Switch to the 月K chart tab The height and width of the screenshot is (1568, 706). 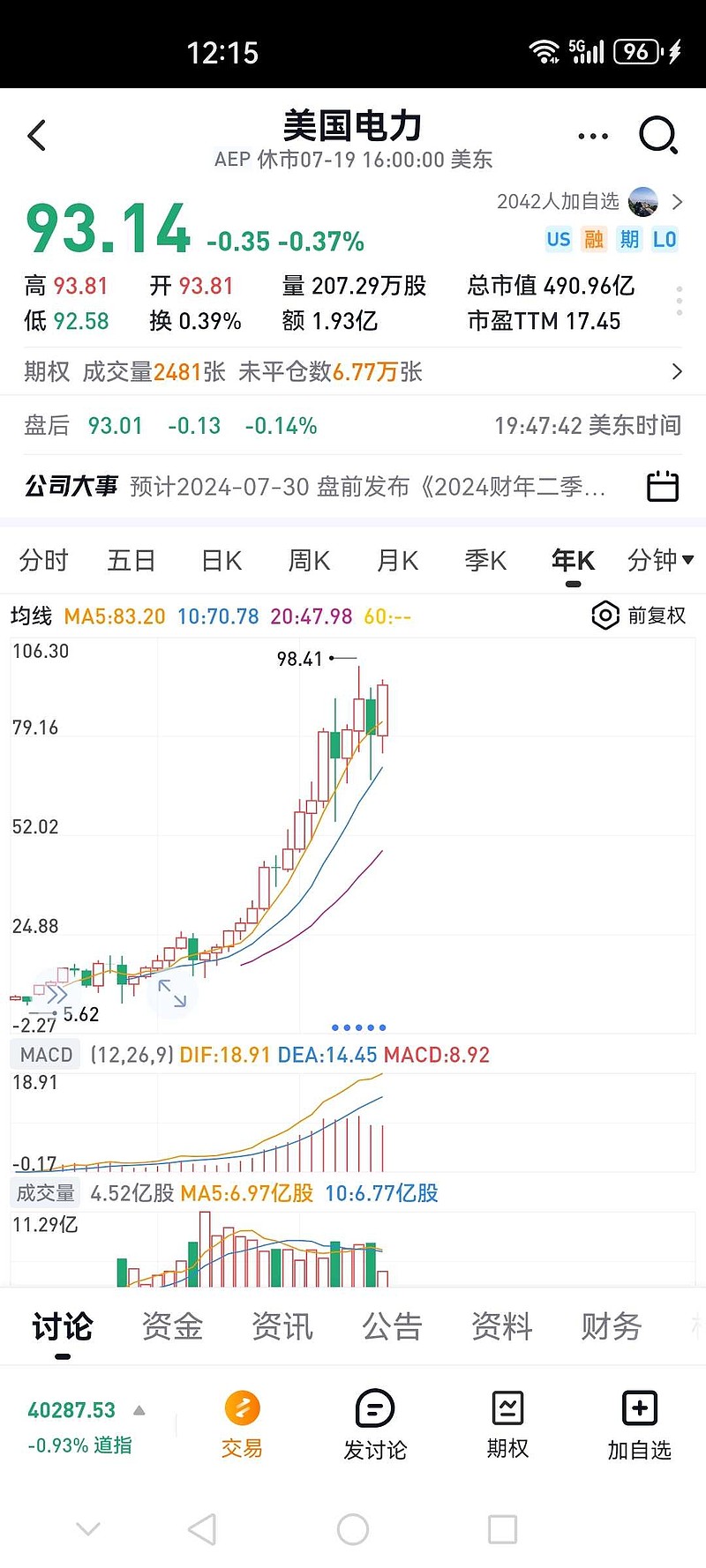397,560
